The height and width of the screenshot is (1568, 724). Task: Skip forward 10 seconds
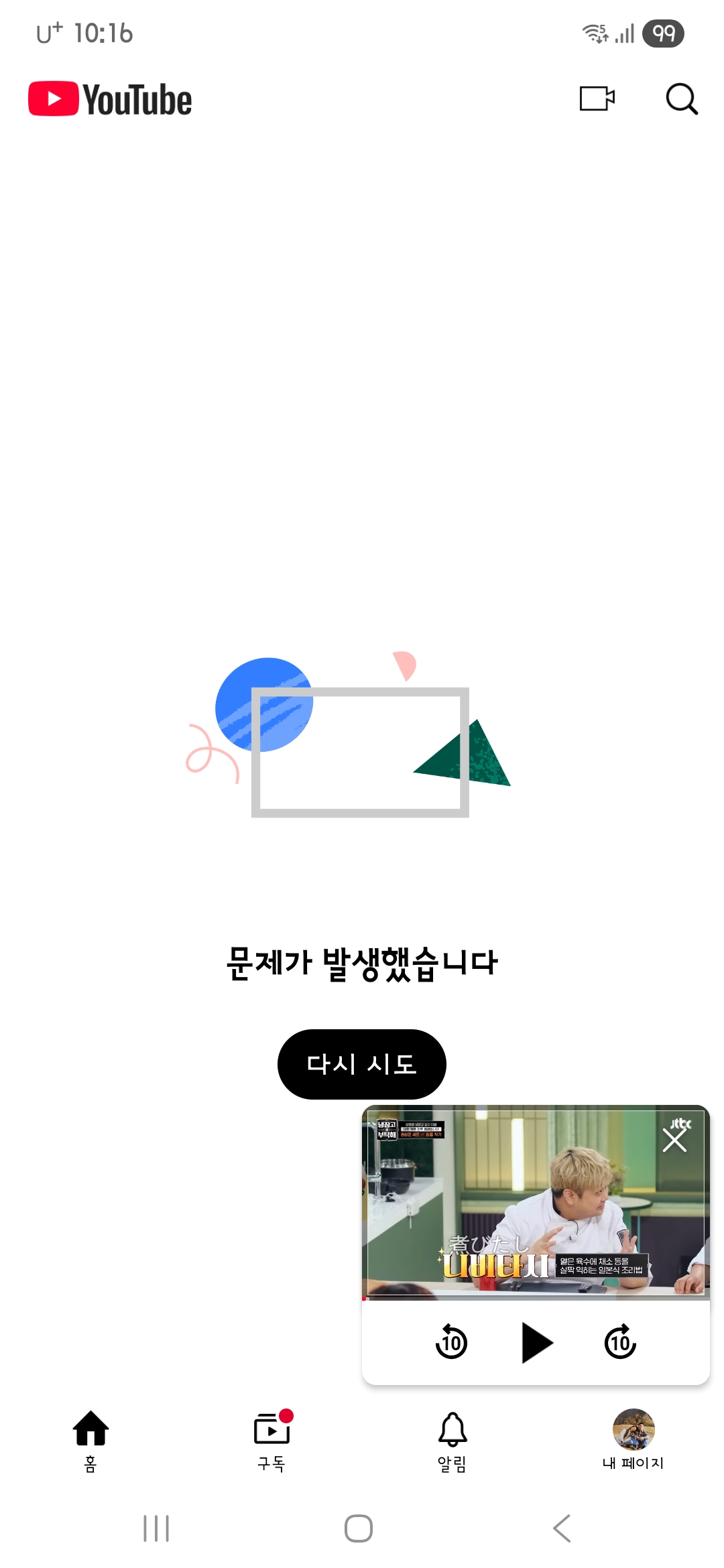620,1342
